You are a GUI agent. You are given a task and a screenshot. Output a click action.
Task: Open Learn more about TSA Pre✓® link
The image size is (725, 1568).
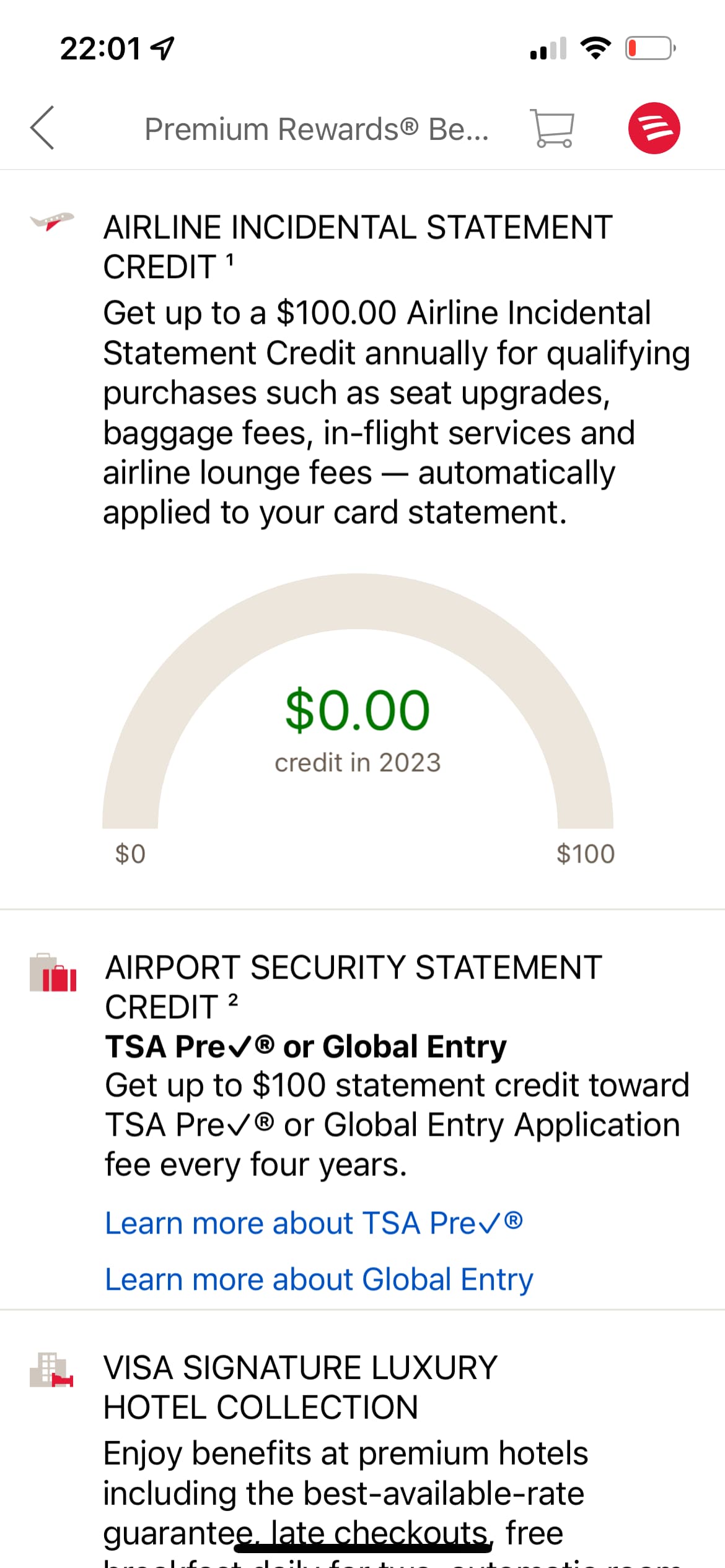(314, 1223)
